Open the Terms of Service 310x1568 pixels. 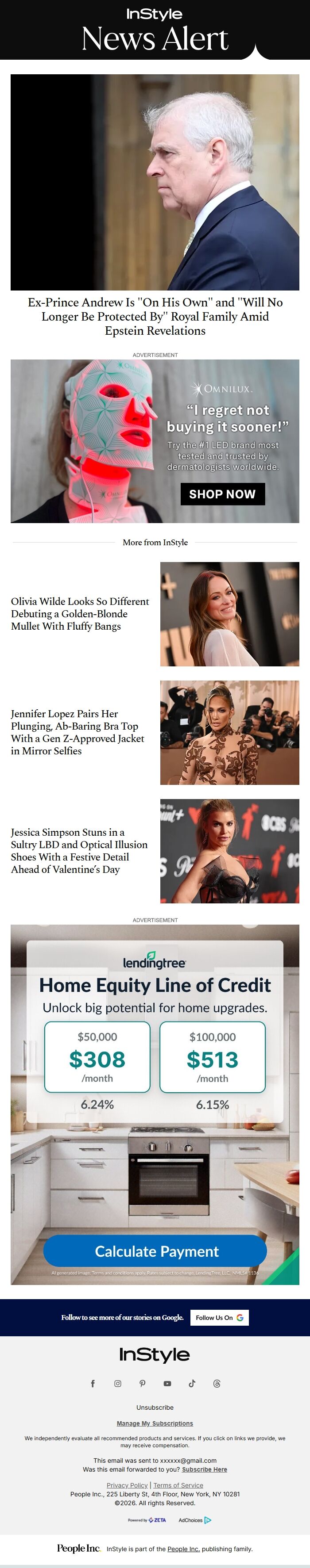[178, 1485]
